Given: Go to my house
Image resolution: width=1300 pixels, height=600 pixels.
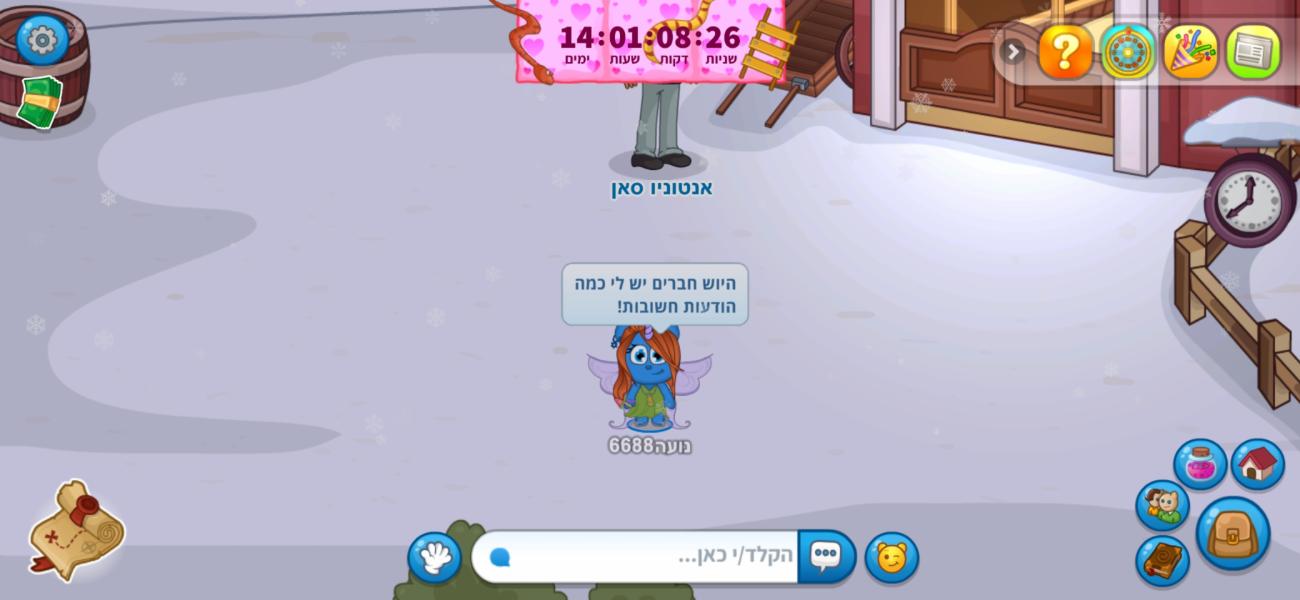Looking at the screenshot, I should click(x=1257, y=464).
